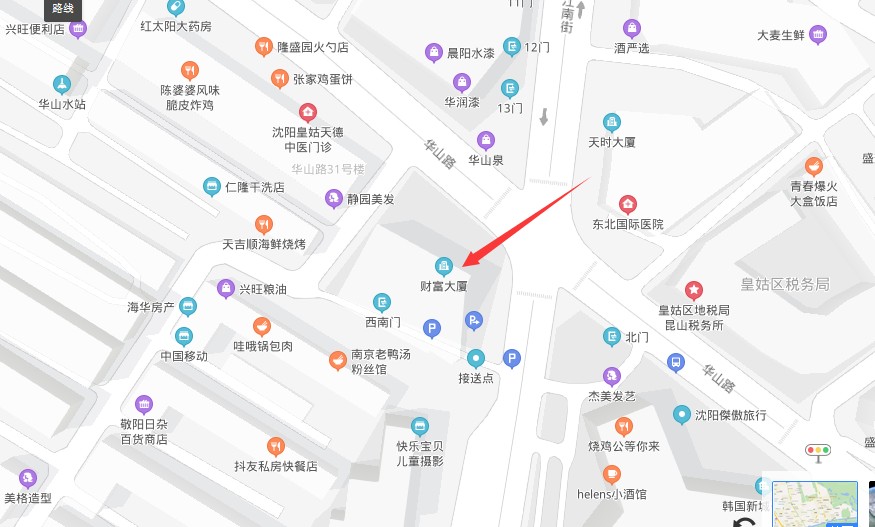Tap the 南京老鸭汤粉丝馆 marker
This screenshot has height=527, width=875.
point(338,361)
